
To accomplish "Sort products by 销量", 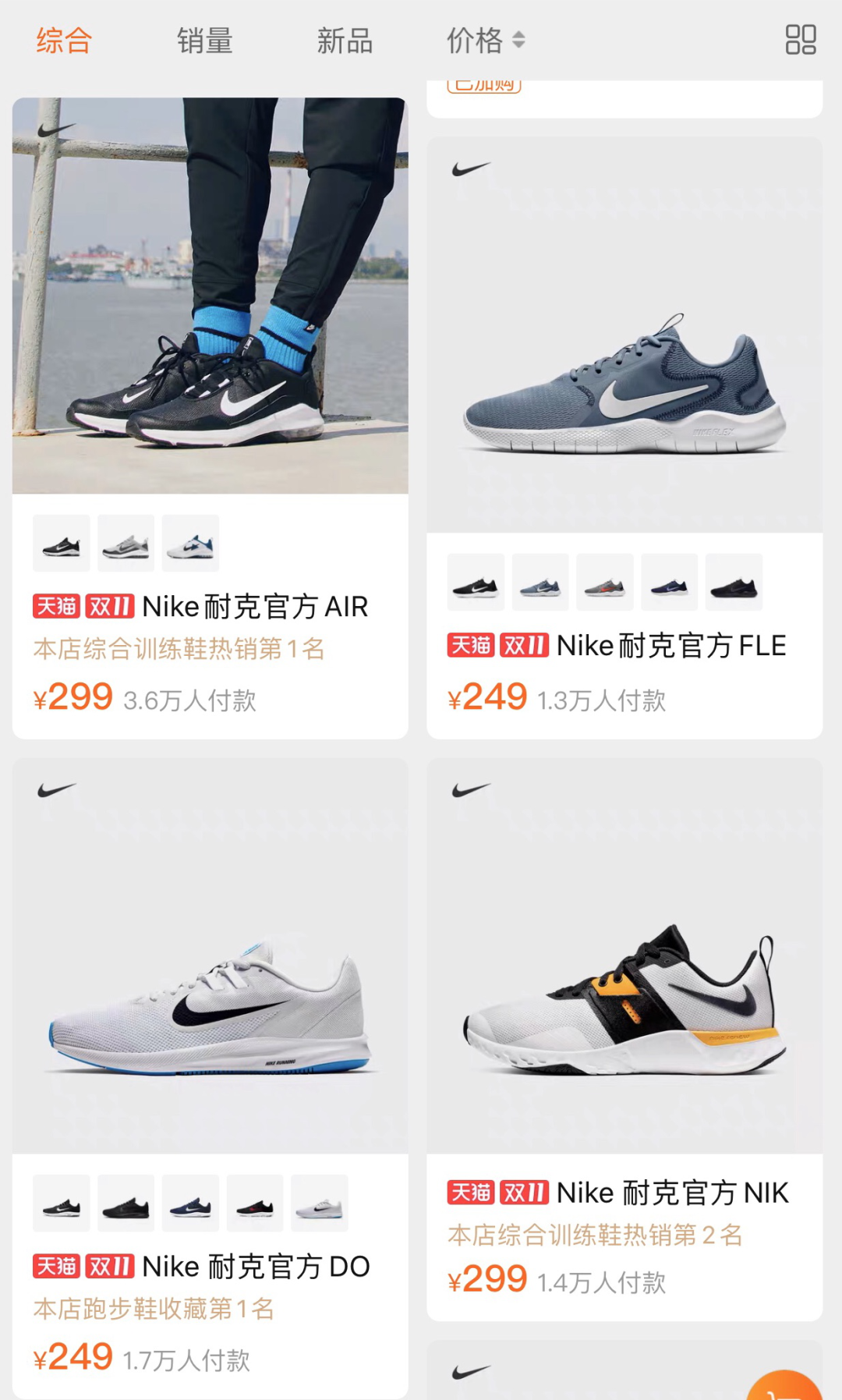I will tap(204, 41).
